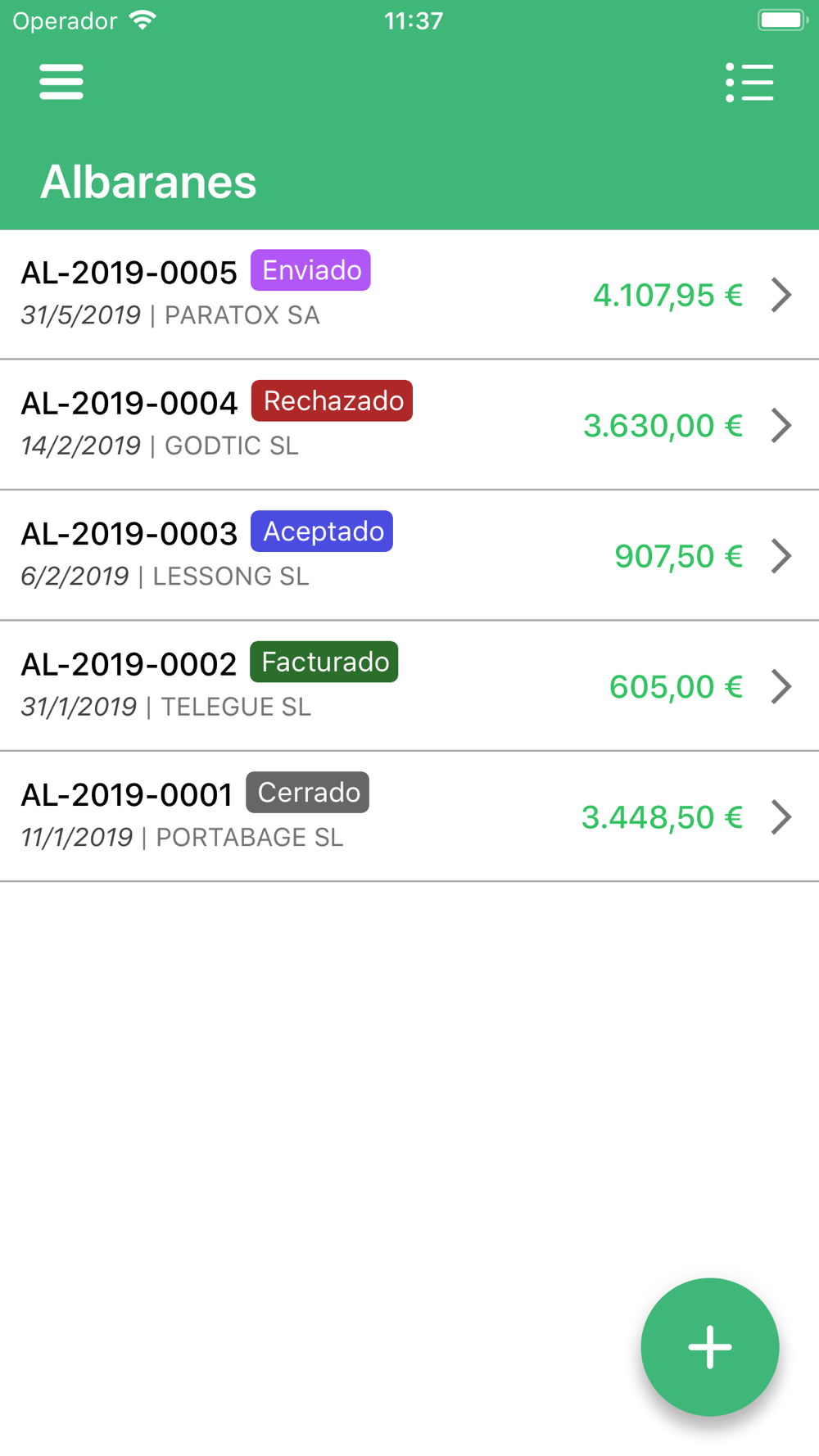Open the hamburger drawer menu
Screen dimensions: 819x1456
pos(61,82)
